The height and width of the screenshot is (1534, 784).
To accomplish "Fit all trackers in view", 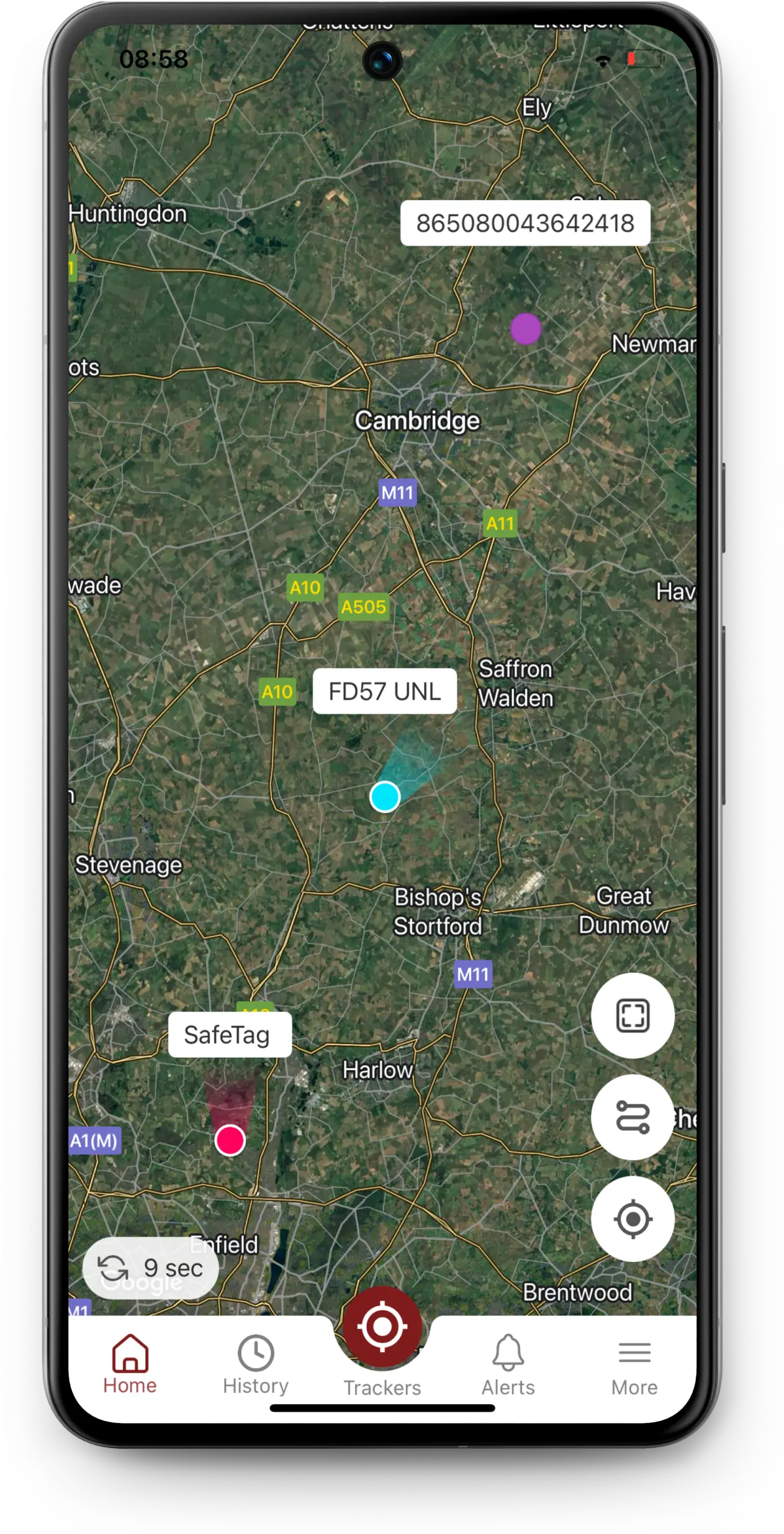I will click(633, 1016).
